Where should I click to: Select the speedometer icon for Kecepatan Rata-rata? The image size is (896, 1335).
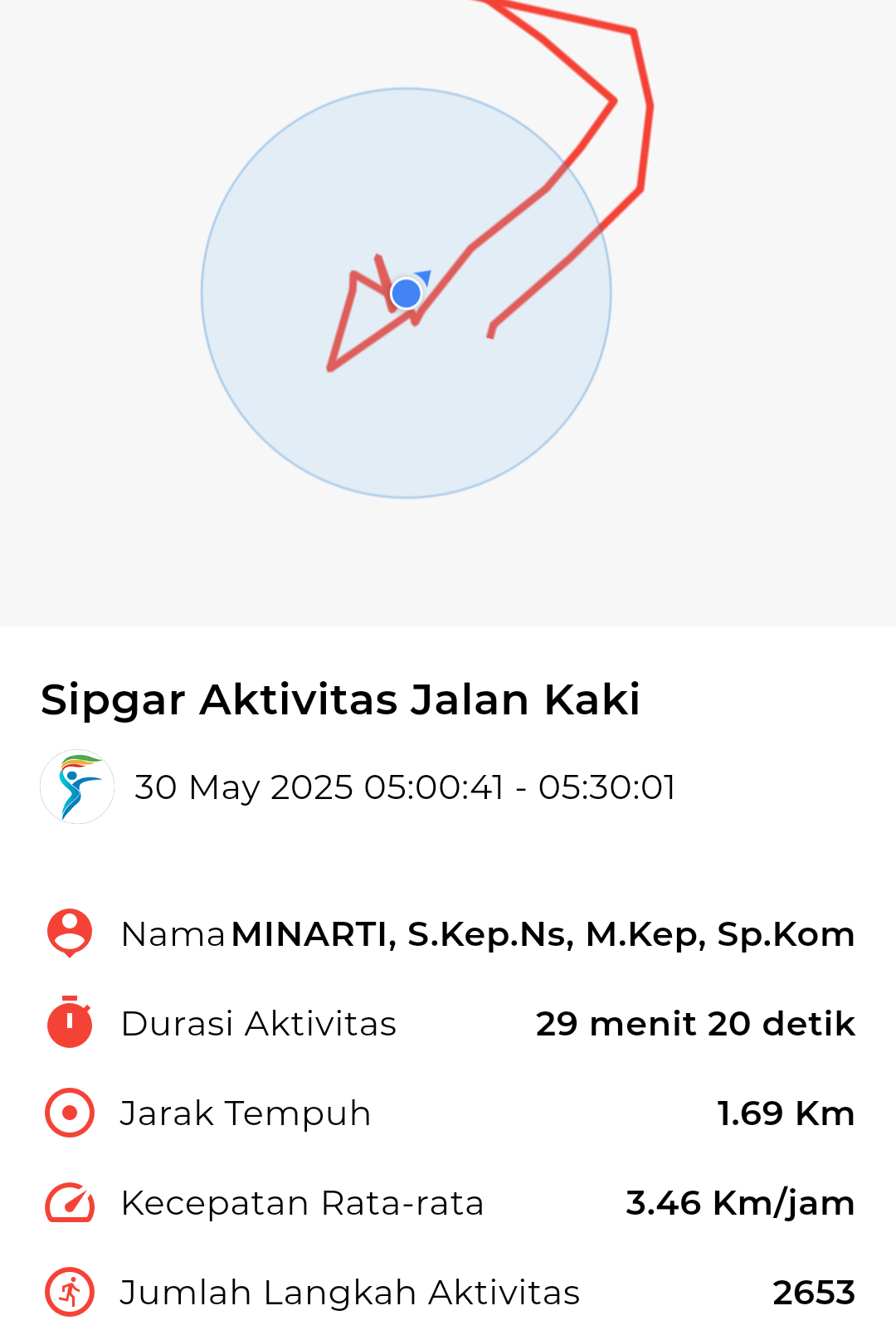pyautogui.click(x=67, y=1202)
